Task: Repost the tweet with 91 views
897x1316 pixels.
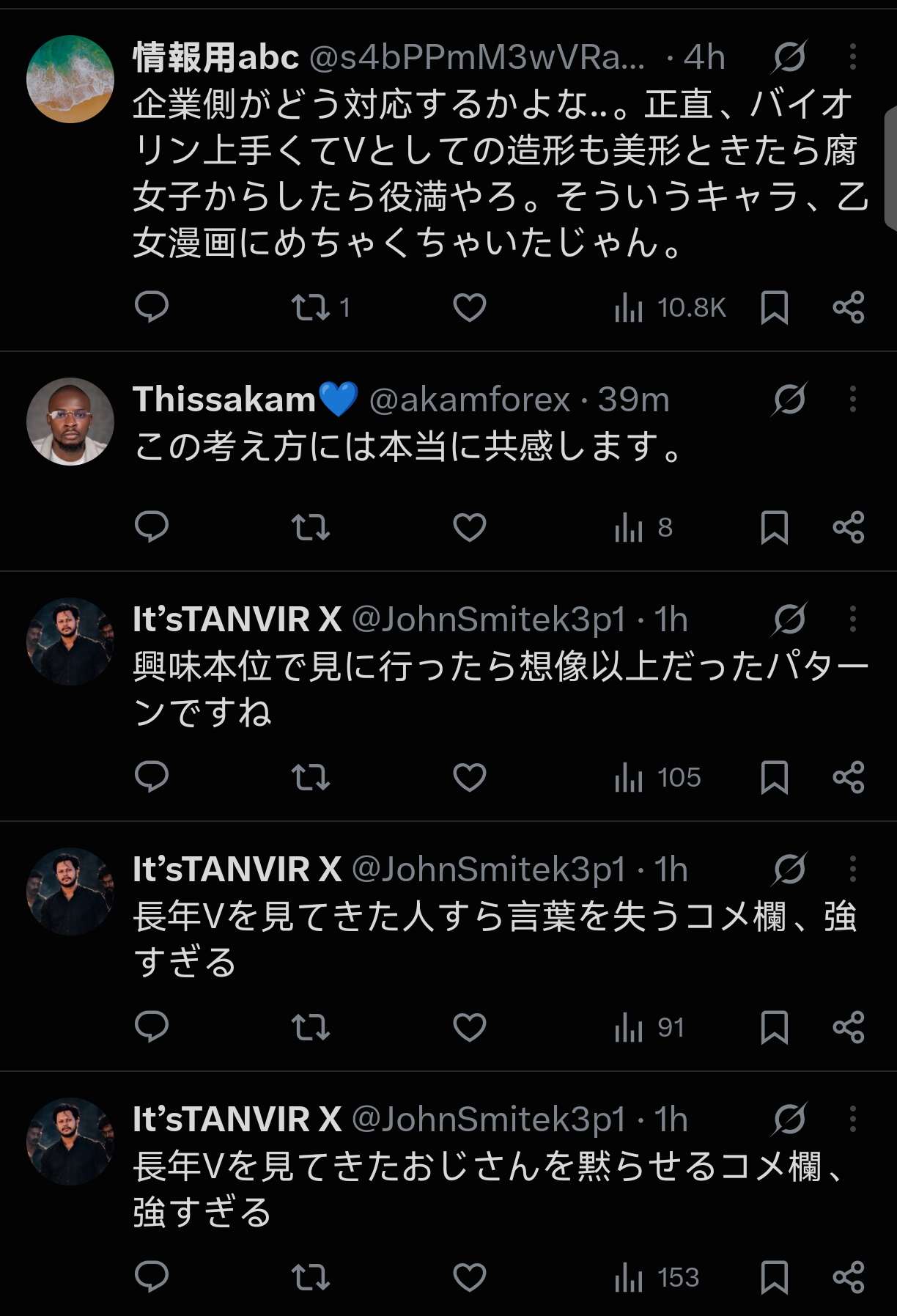Action: coord(311,1027)
